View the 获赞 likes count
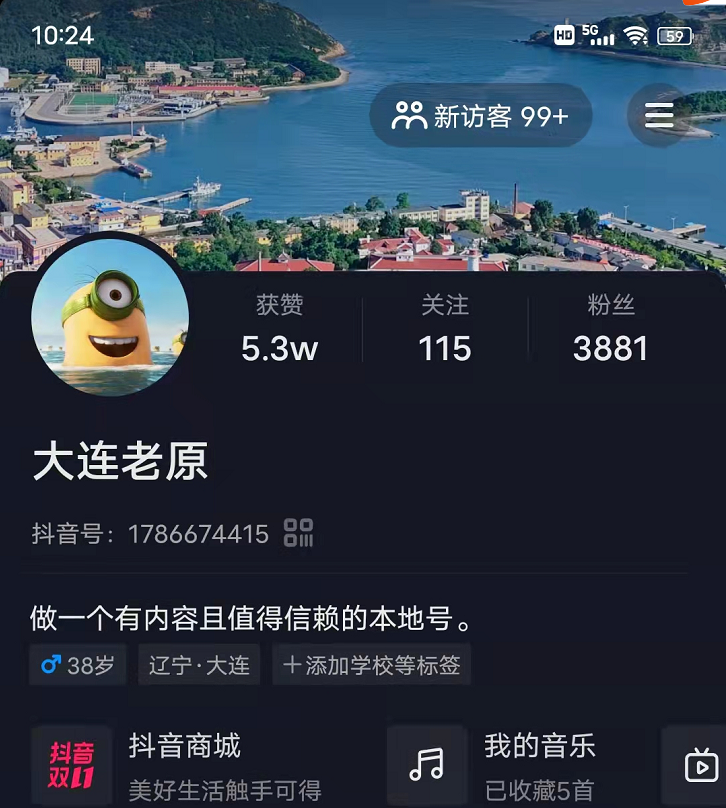Screen dimensions: 726x808 279,329
